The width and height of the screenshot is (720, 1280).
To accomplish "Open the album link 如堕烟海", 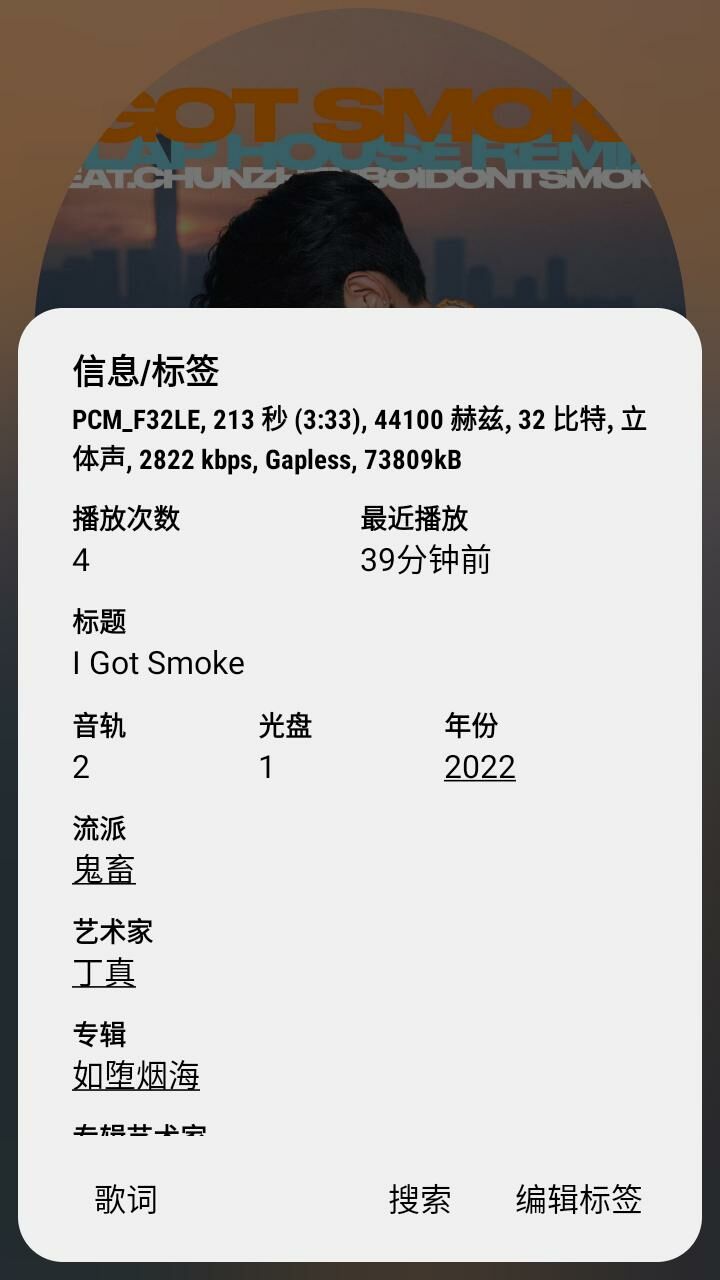I will click(x=136, y=1076).
